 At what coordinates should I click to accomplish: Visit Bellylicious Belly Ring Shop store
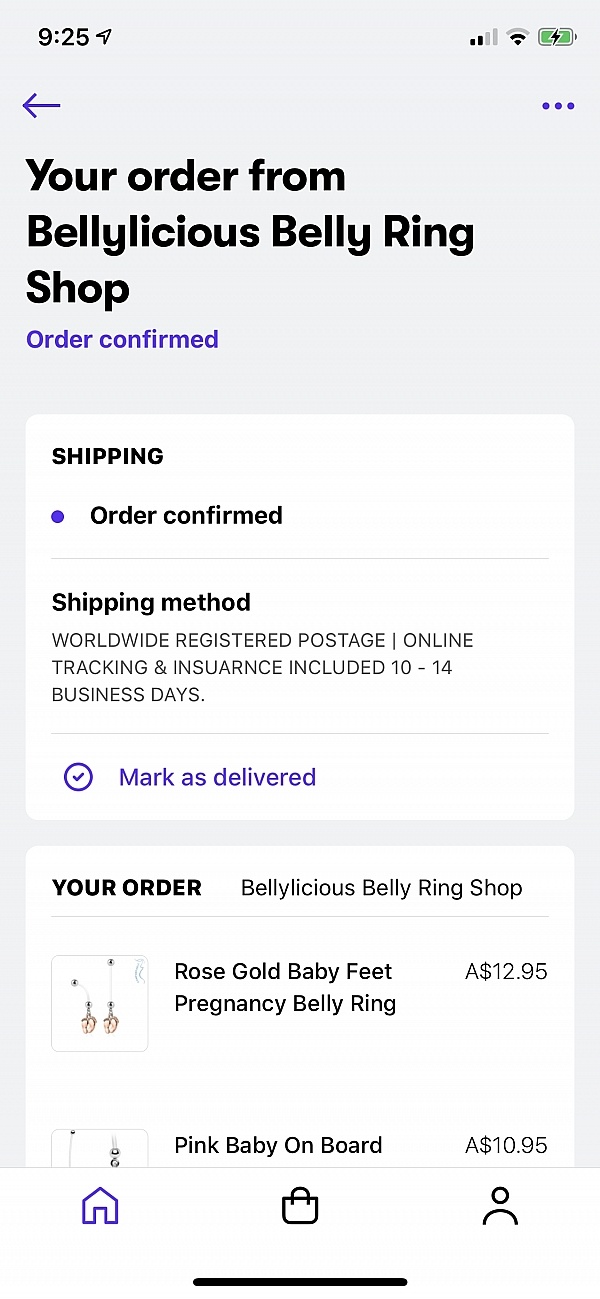(x=382, y=887)
